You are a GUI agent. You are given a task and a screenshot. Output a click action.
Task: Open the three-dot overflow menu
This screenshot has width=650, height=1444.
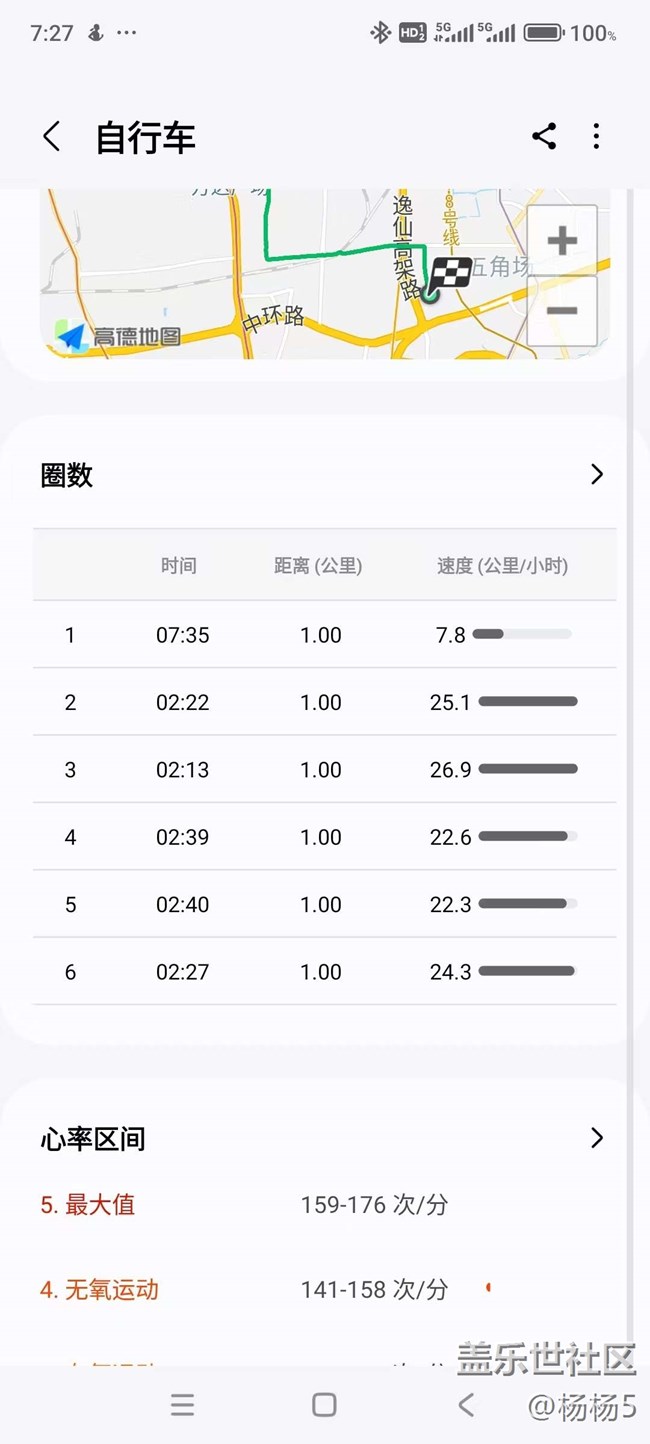596,137
